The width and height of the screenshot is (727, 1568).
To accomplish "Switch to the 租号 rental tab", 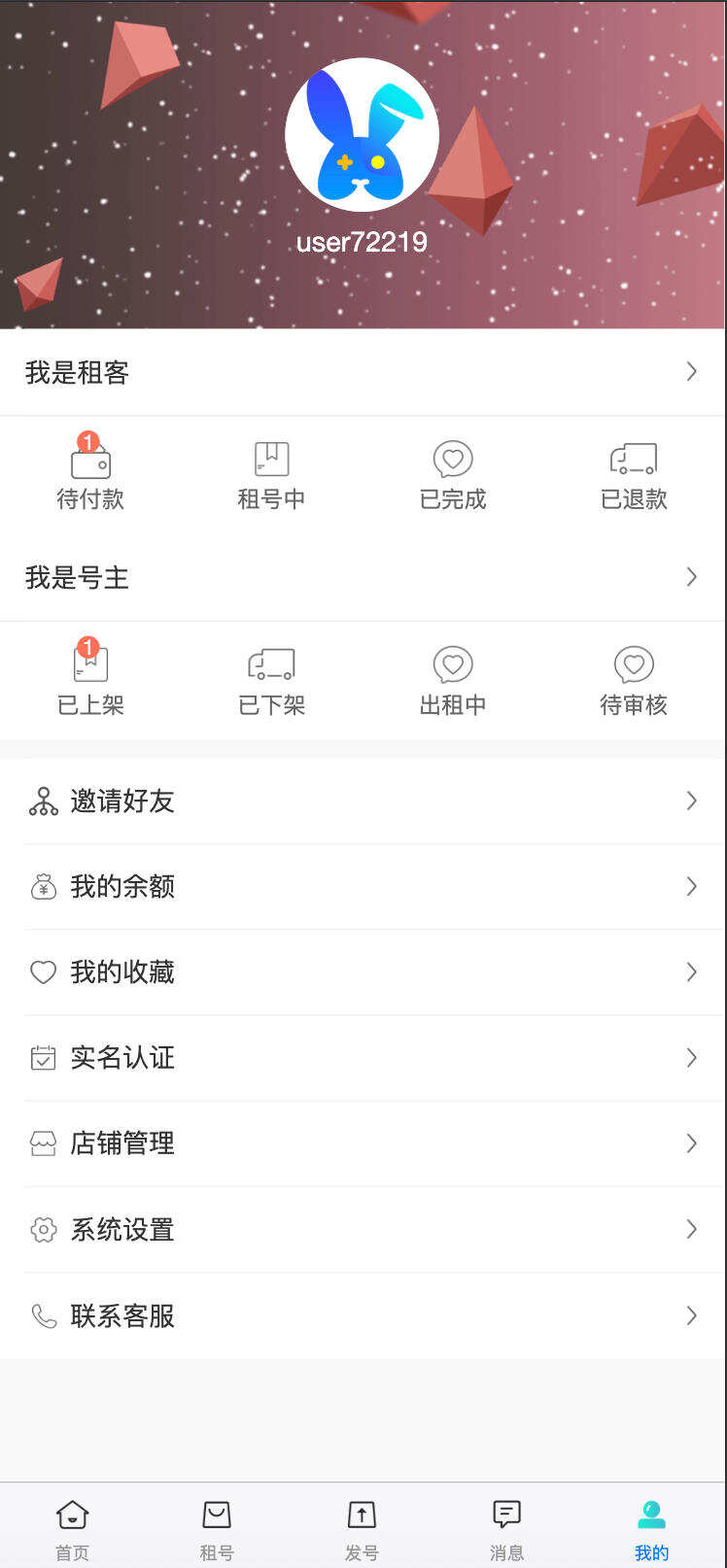I will [x=217, y=1525].
